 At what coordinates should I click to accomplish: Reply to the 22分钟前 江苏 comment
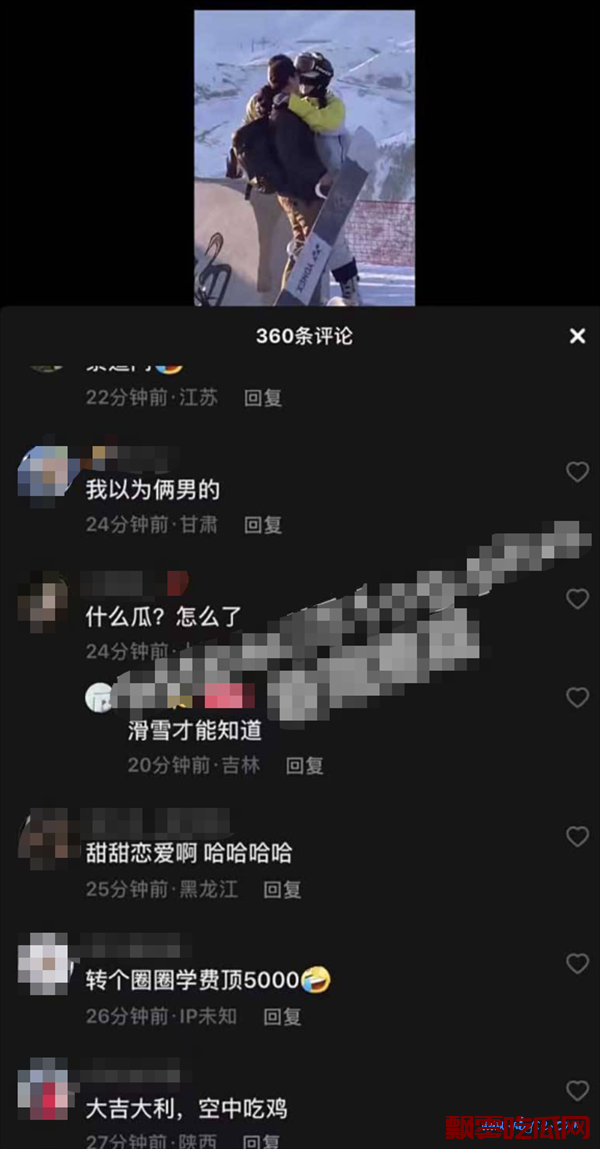click(263, 397)
